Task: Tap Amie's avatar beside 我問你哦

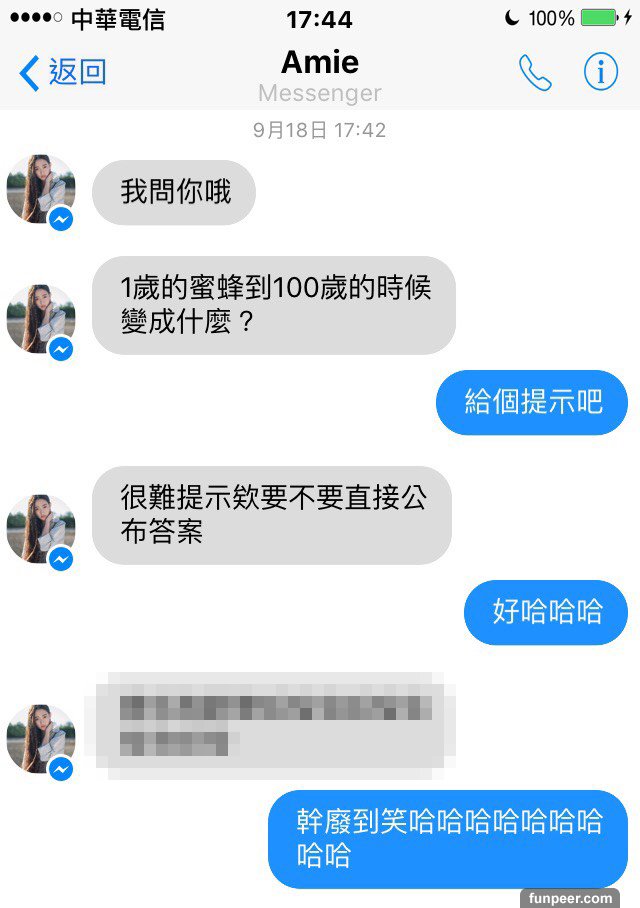Action: [x=41, y=190]
